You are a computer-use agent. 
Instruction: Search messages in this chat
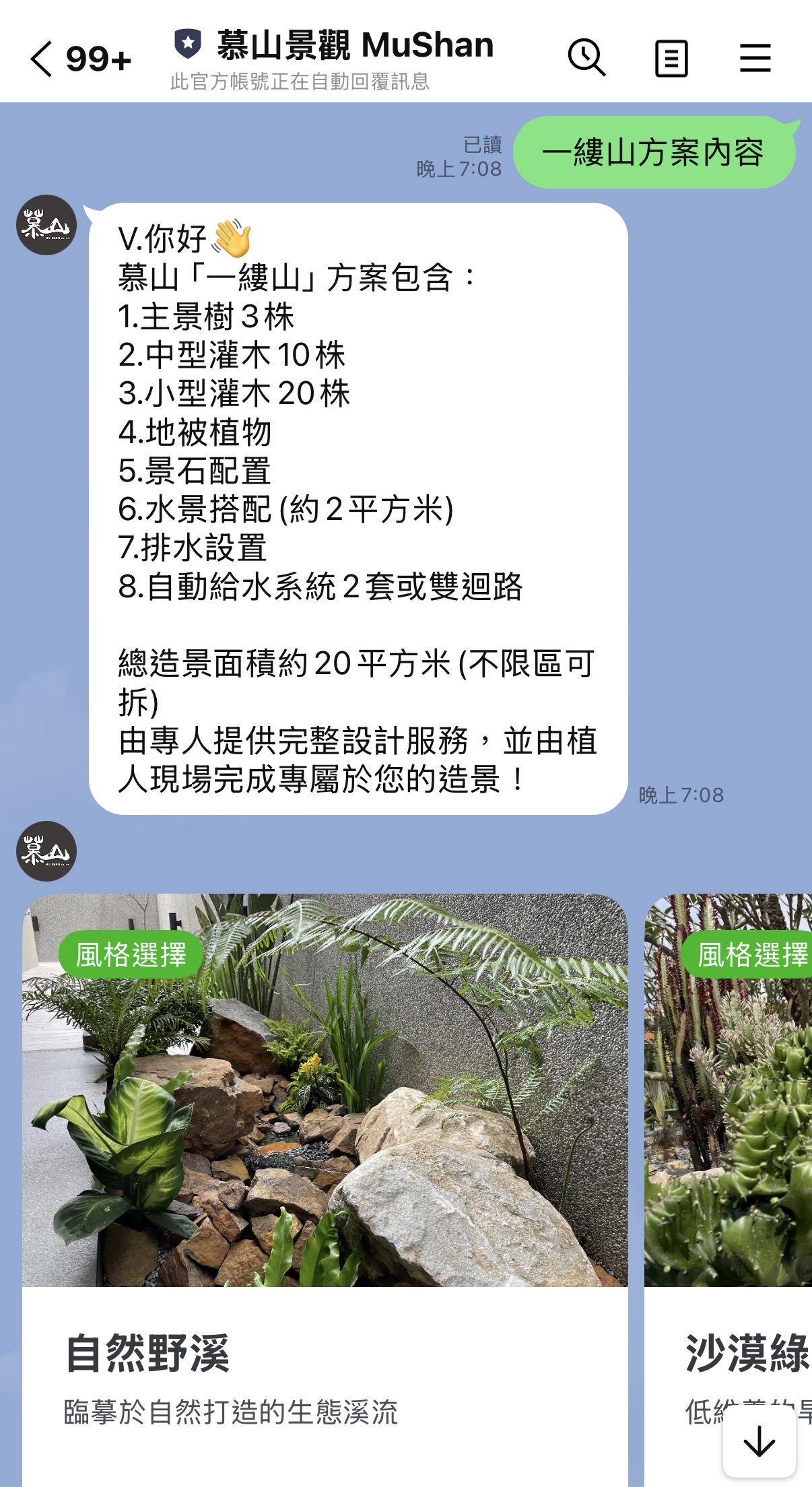586,58
